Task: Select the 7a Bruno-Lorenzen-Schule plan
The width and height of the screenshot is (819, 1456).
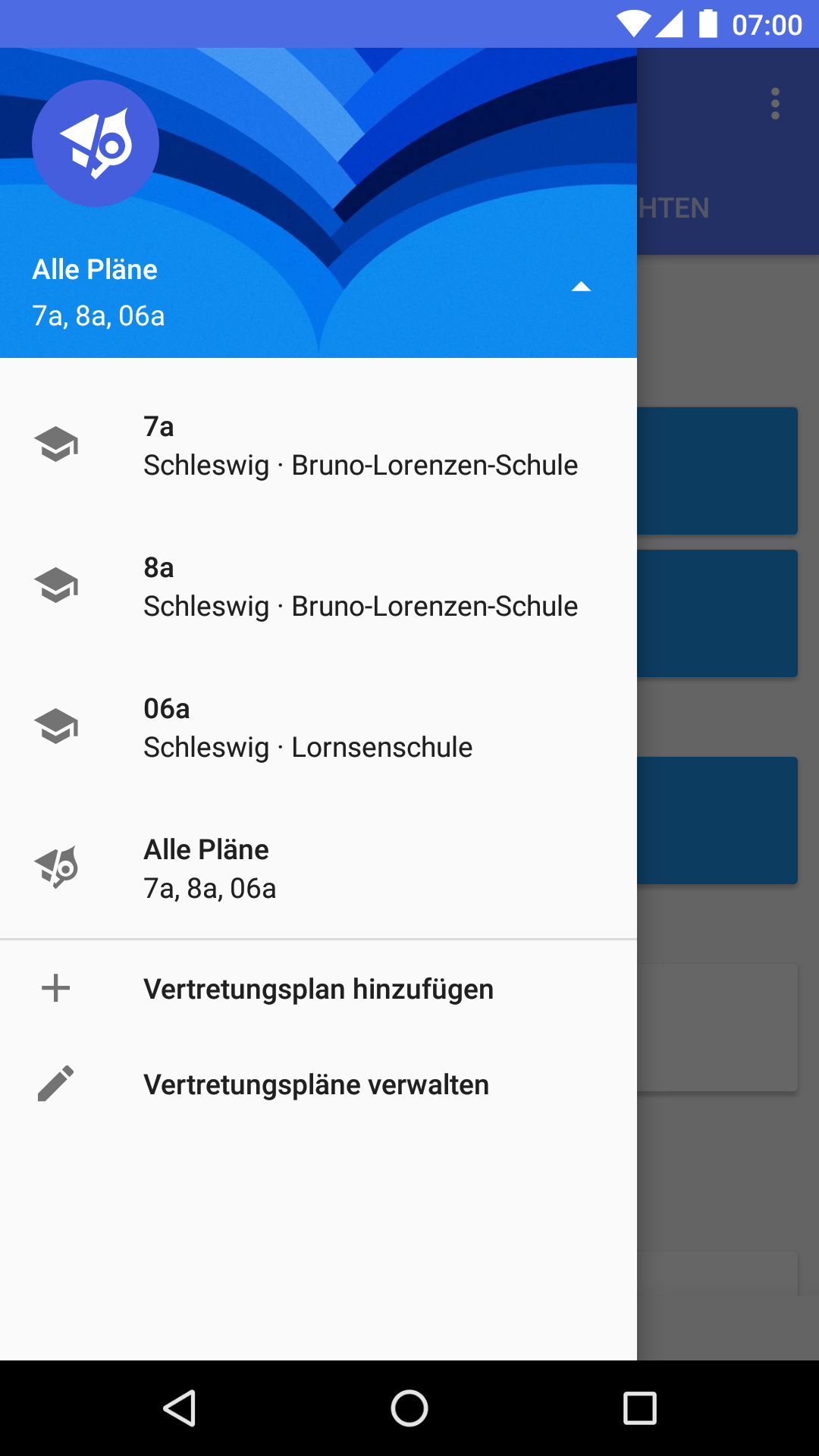Action: pos(318,446)
